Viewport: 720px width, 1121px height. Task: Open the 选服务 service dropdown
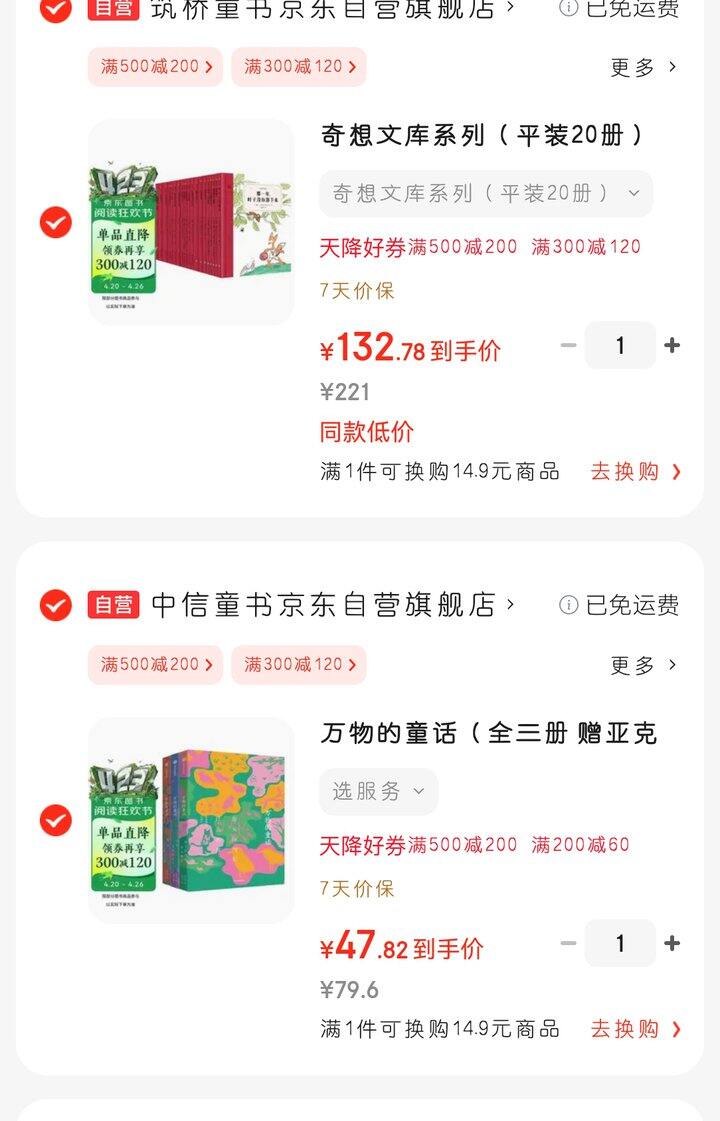pos(378,791)
